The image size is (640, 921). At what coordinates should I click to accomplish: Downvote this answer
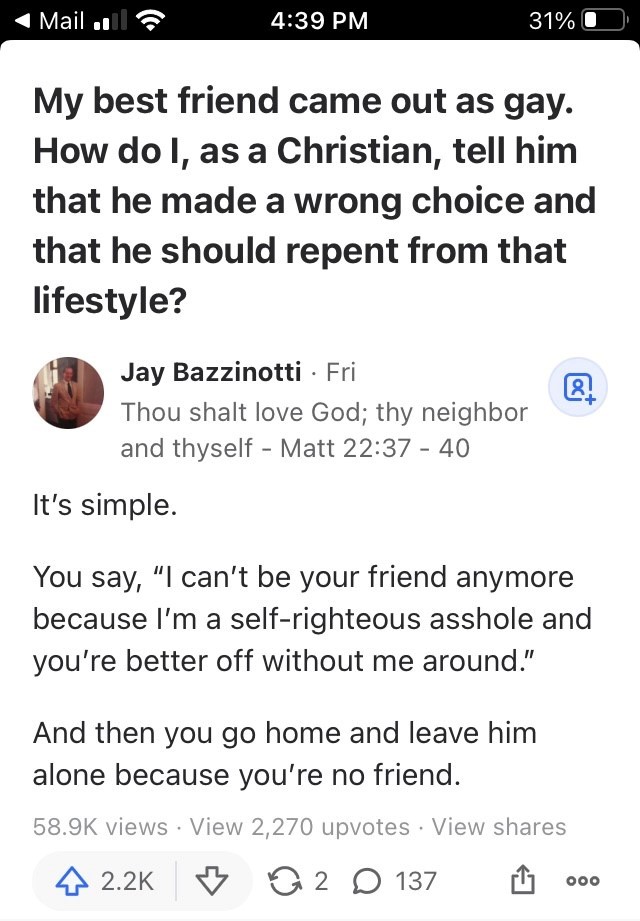point(209,881)
